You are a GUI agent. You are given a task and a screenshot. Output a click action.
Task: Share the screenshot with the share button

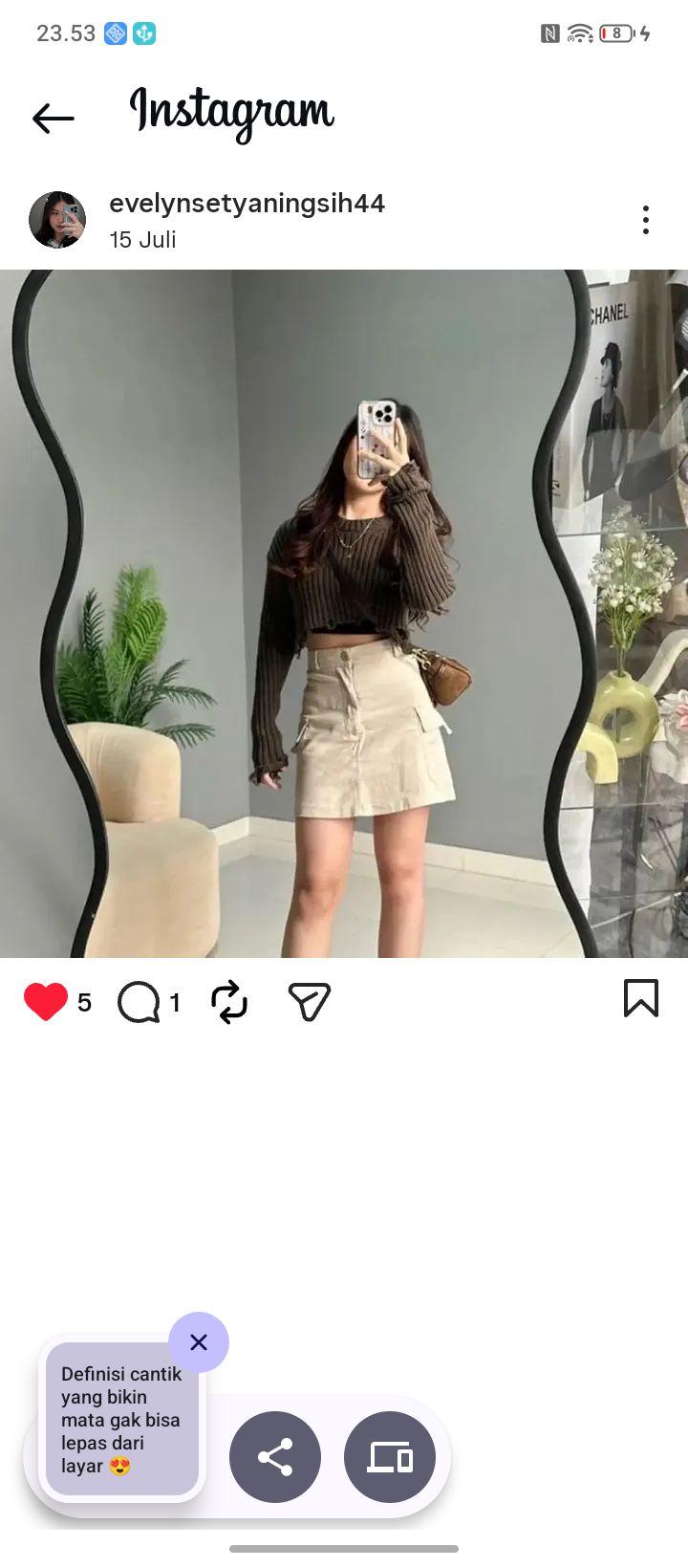tap(275, 1457)
